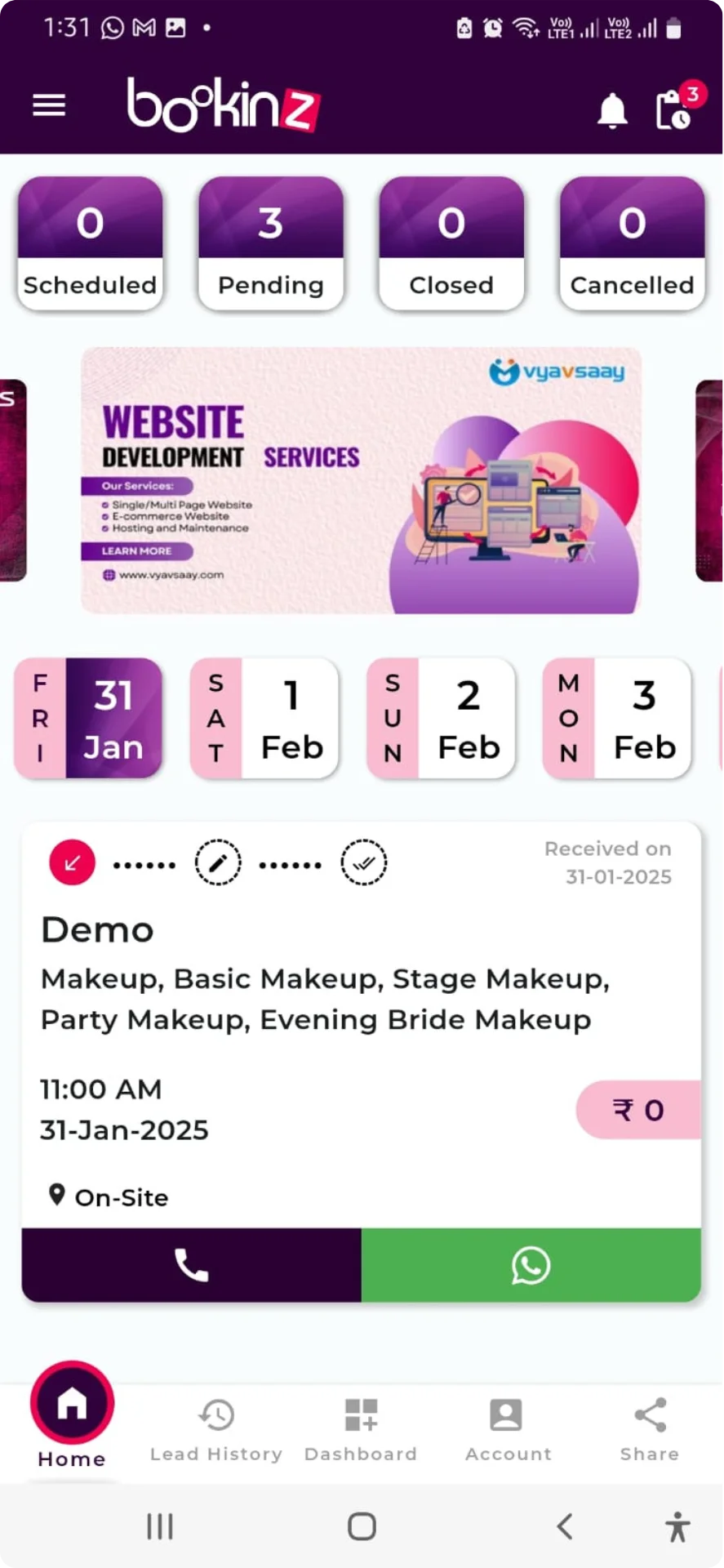Message Demo customer on WhatsApp
724x1568 pixels.
coord(531,1265)
